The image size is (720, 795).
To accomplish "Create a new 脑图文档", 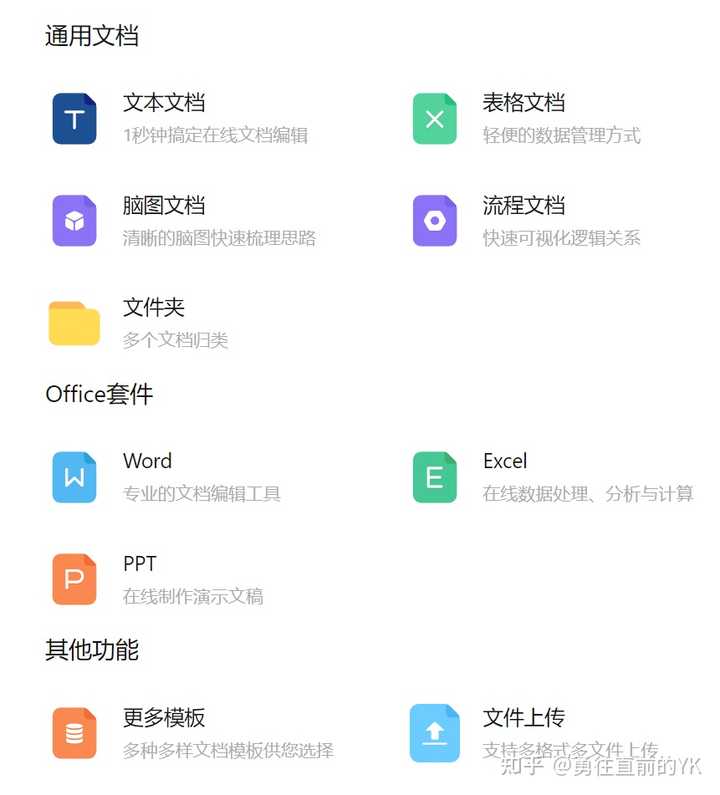I will 163,206.
